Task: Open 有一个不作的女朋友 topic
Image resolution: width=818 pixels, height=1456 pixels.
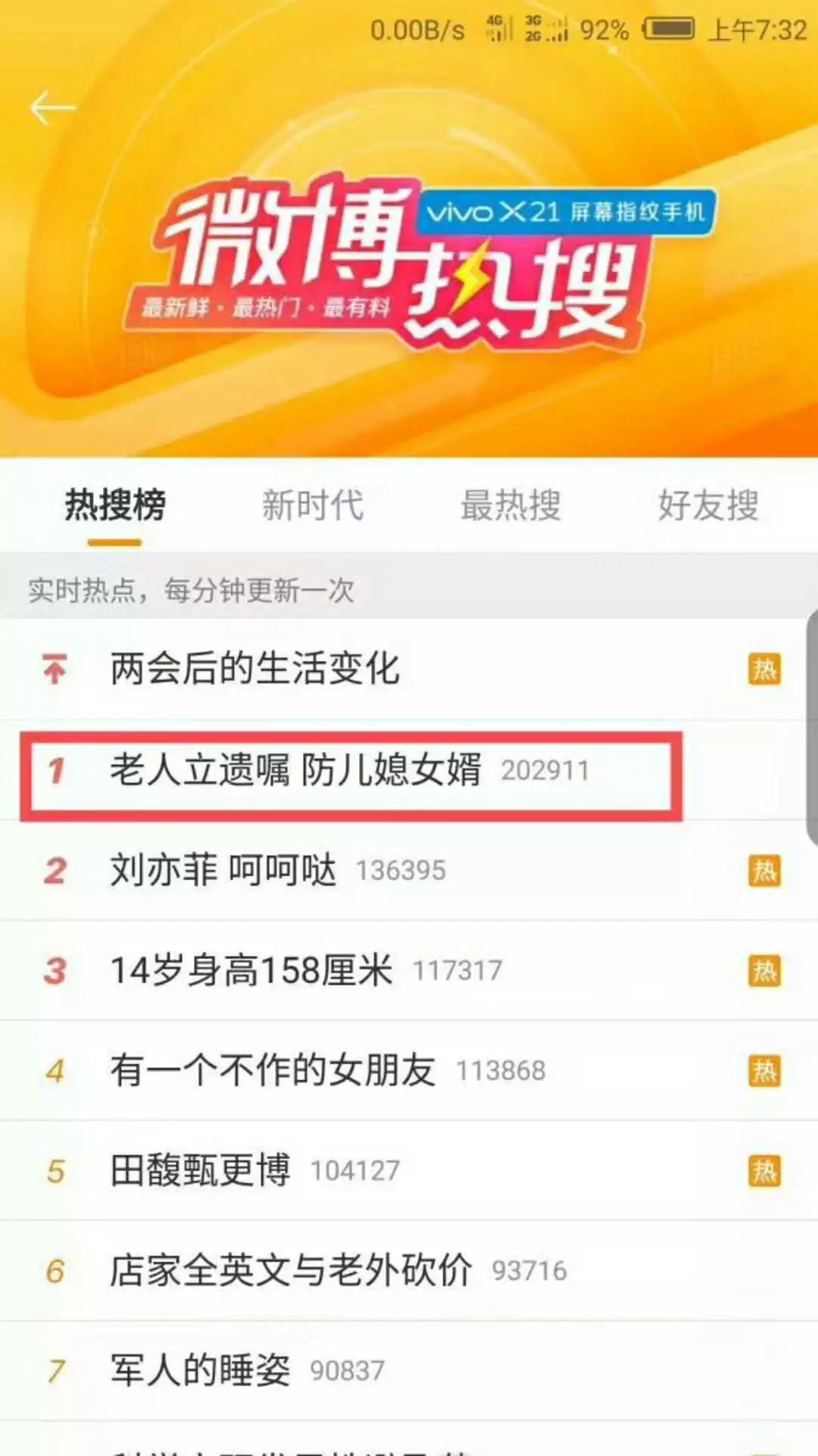Action: point(409,1070)
